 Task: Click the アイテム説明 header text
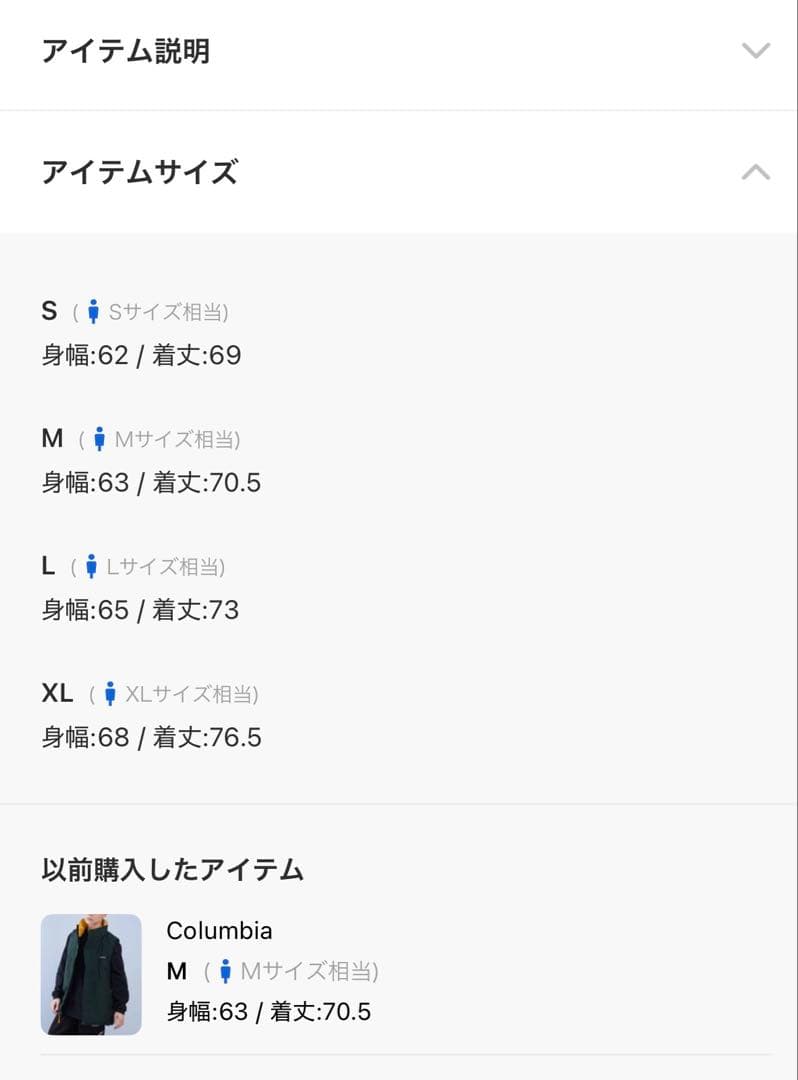tap(125, 52)
